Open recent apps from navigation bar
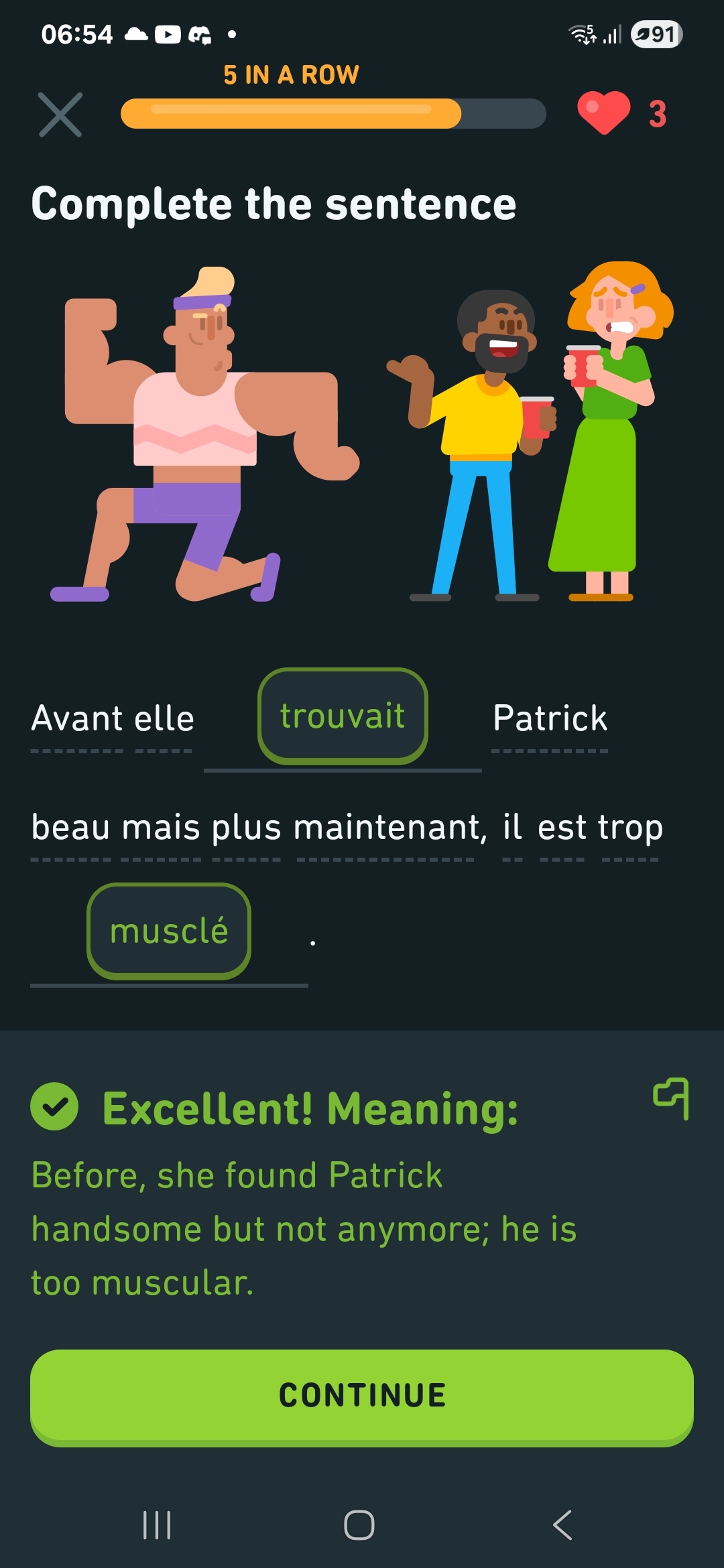 157,1525
